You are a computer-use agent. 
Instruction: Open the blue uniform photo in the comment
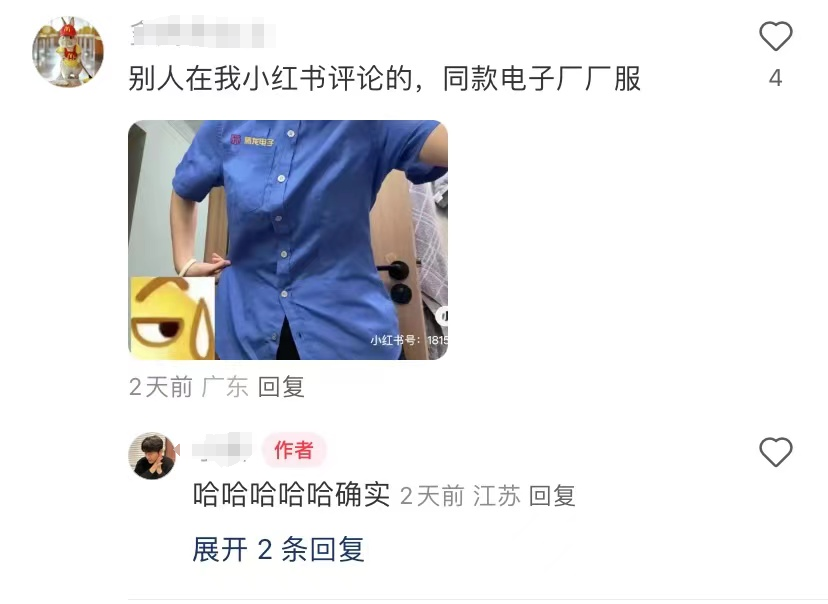[288, 240]
